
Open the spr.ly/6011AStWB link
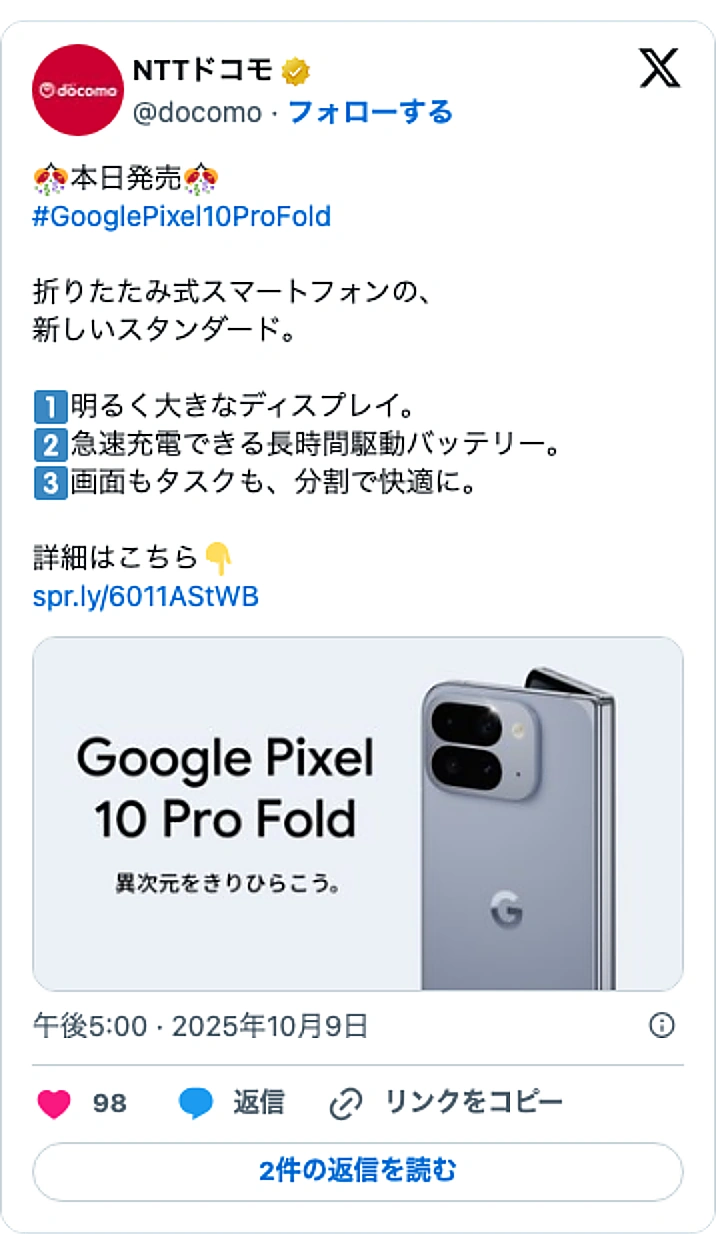[x=146, y=597]
